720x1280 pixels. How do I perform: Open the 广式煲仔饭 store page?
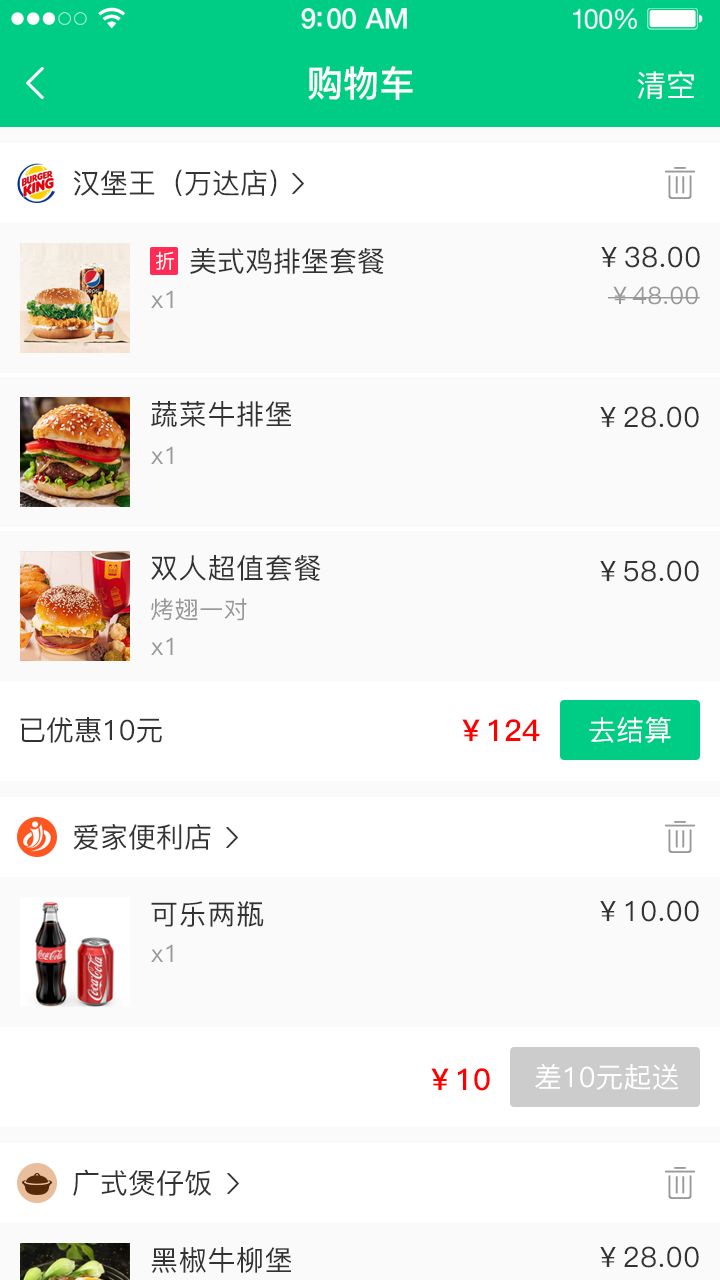(156, 1184)
